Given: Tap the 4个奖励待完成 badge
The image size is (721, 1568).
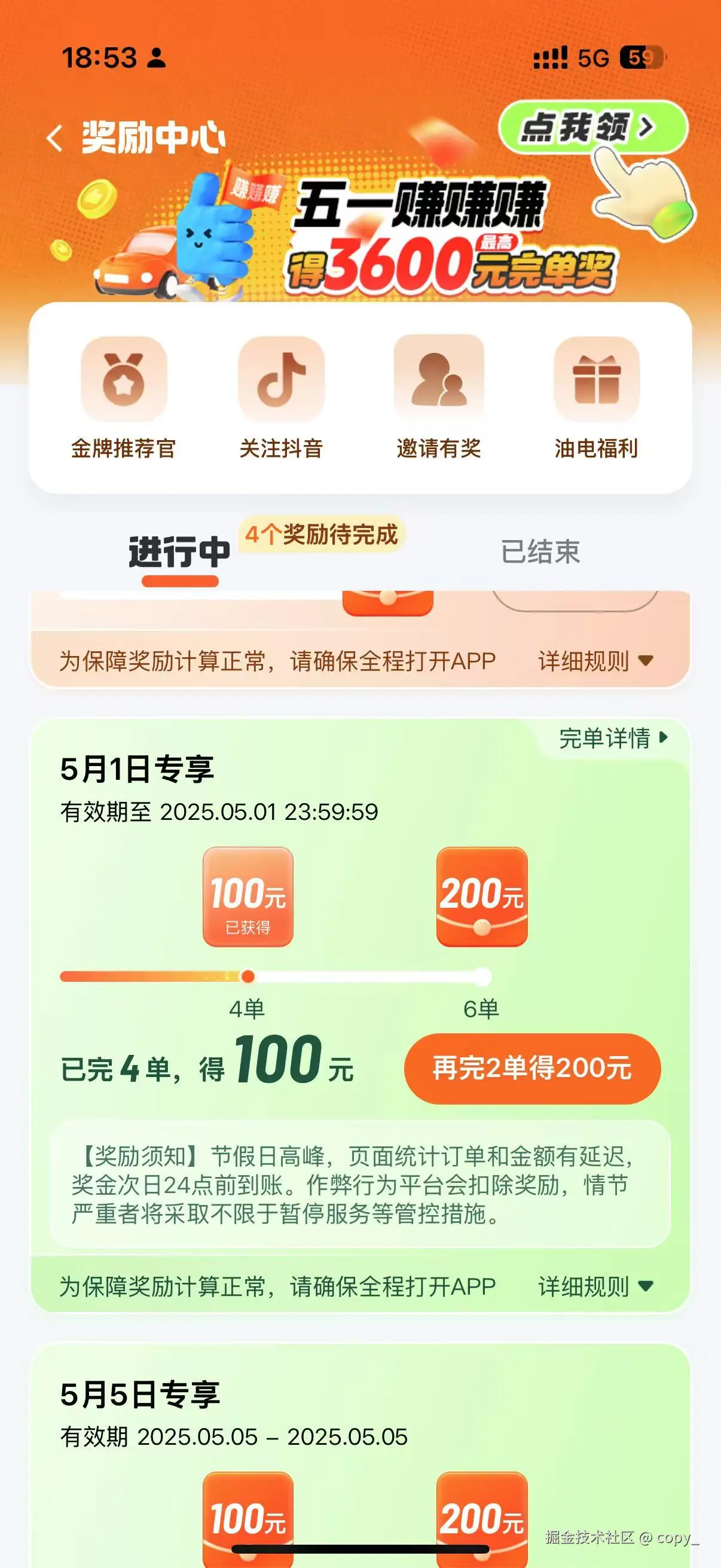Looking at the screenshot, I should pyautogui.click(x=323, y=533).
